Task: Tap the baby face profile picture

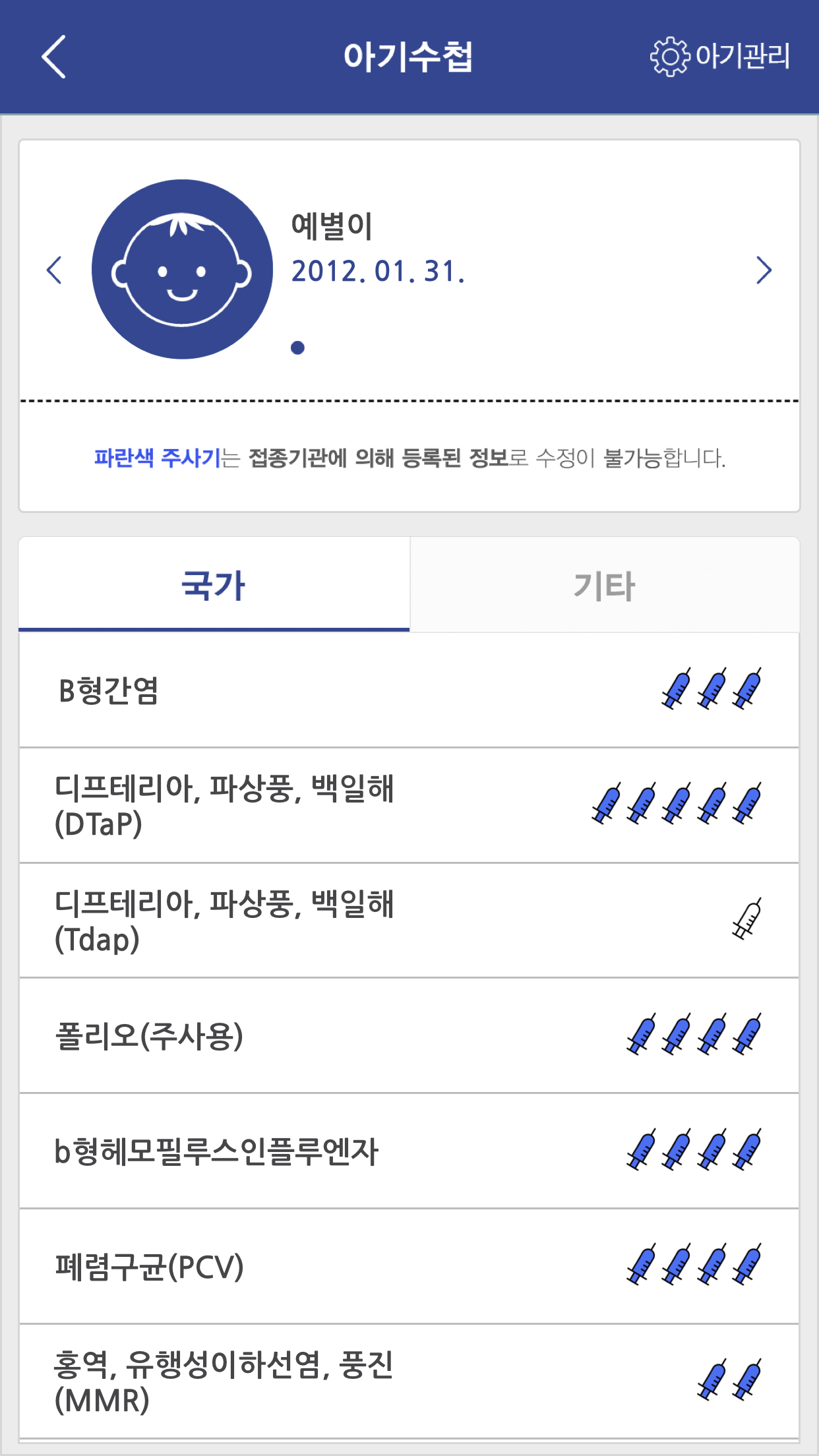Action: coord(182,270)
